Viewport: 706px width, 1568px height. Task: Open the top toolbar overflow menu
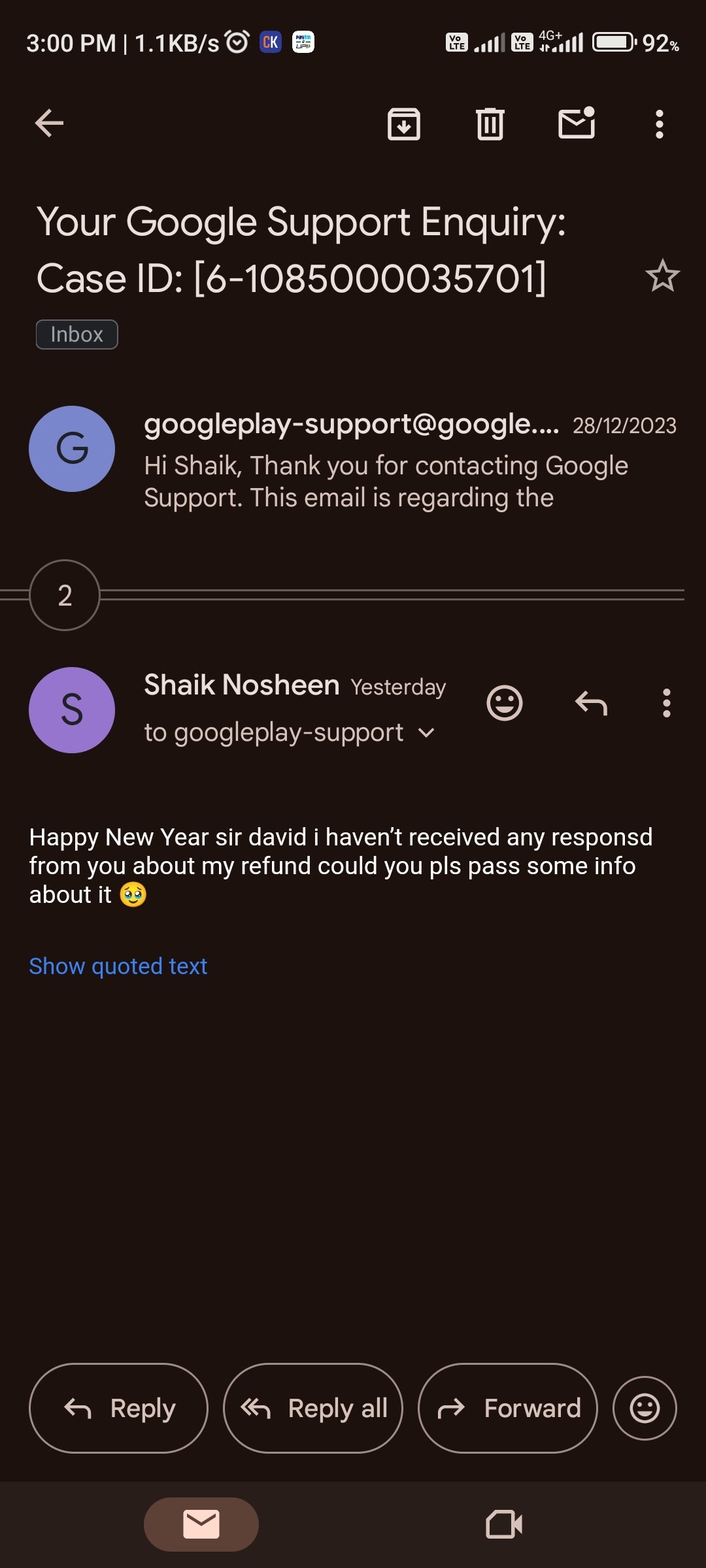tap(660, 123)
